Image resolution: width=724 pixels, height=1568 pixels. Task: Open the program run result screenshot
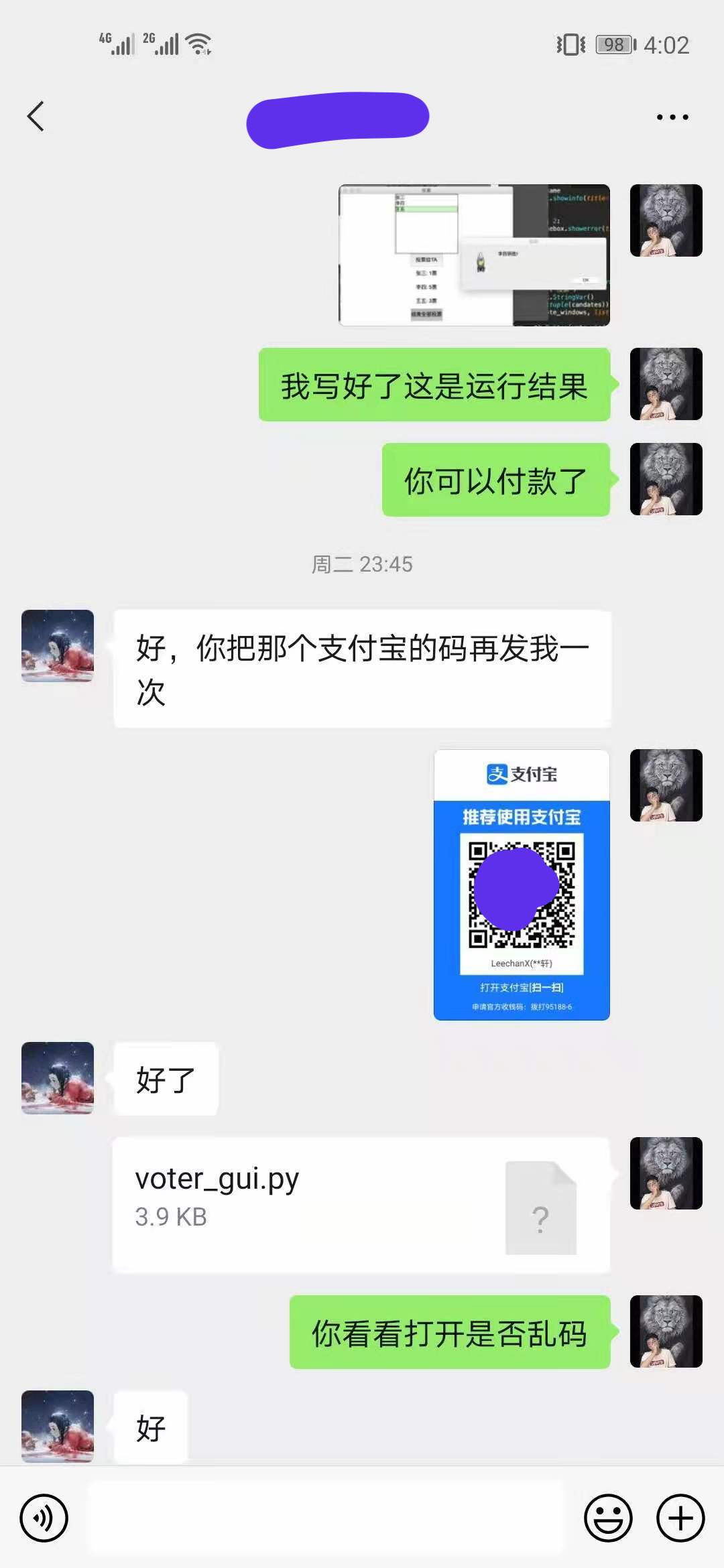click(x=474, y=255)
